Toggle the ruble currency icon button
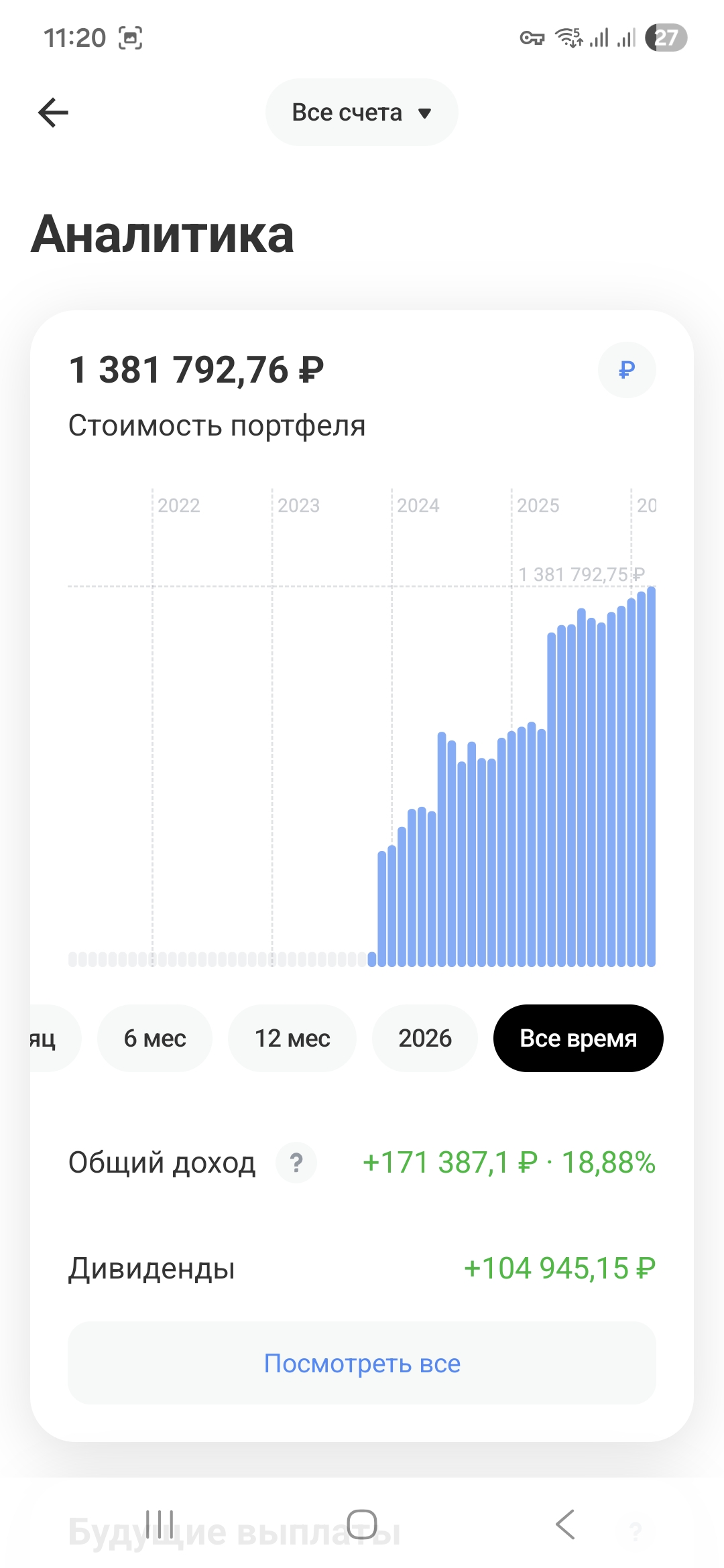 (627, 370)
